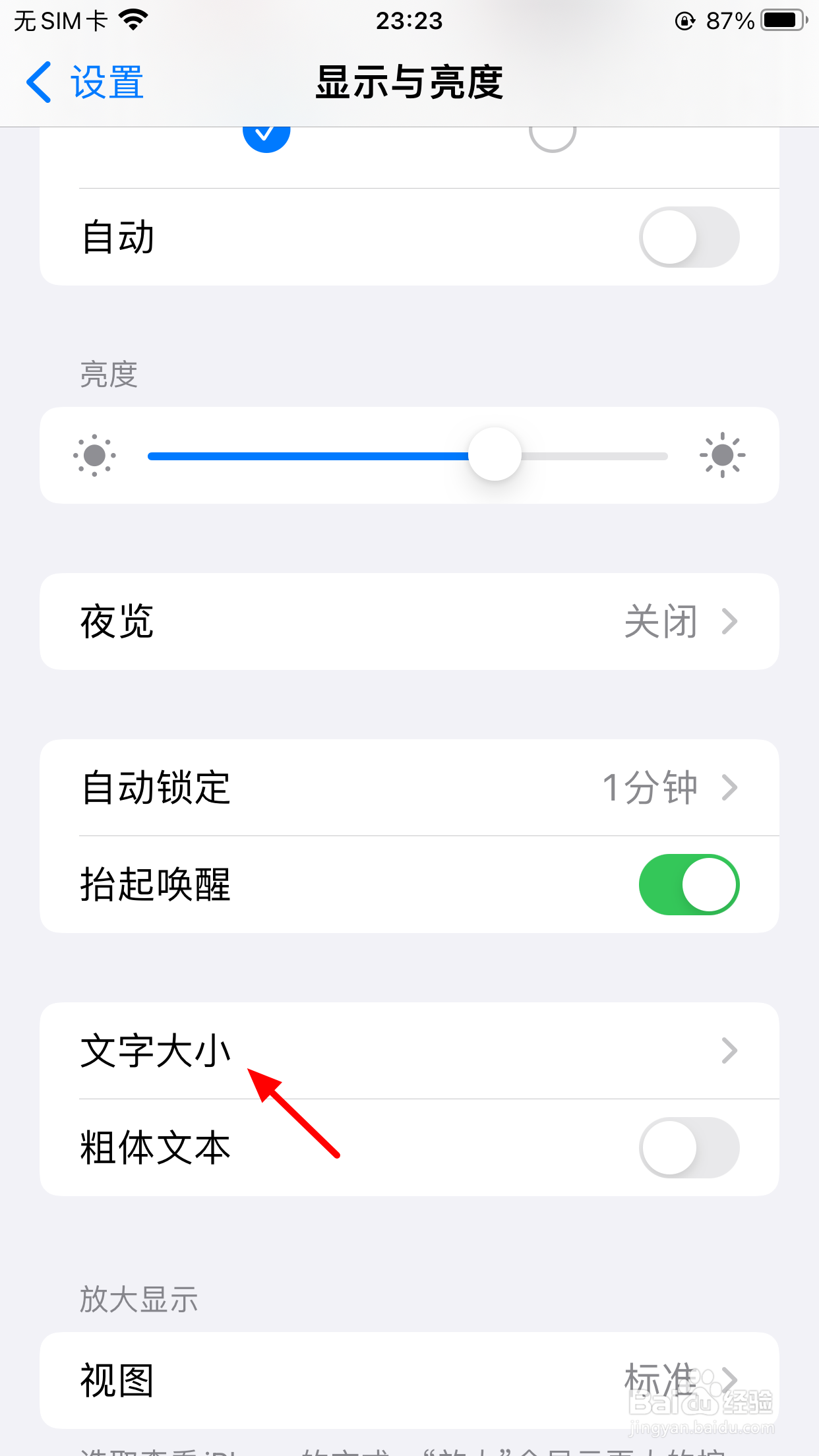Select the 文字大小 menu row
This screenshot has height=1456, width=819.
tap(409, 1050)
